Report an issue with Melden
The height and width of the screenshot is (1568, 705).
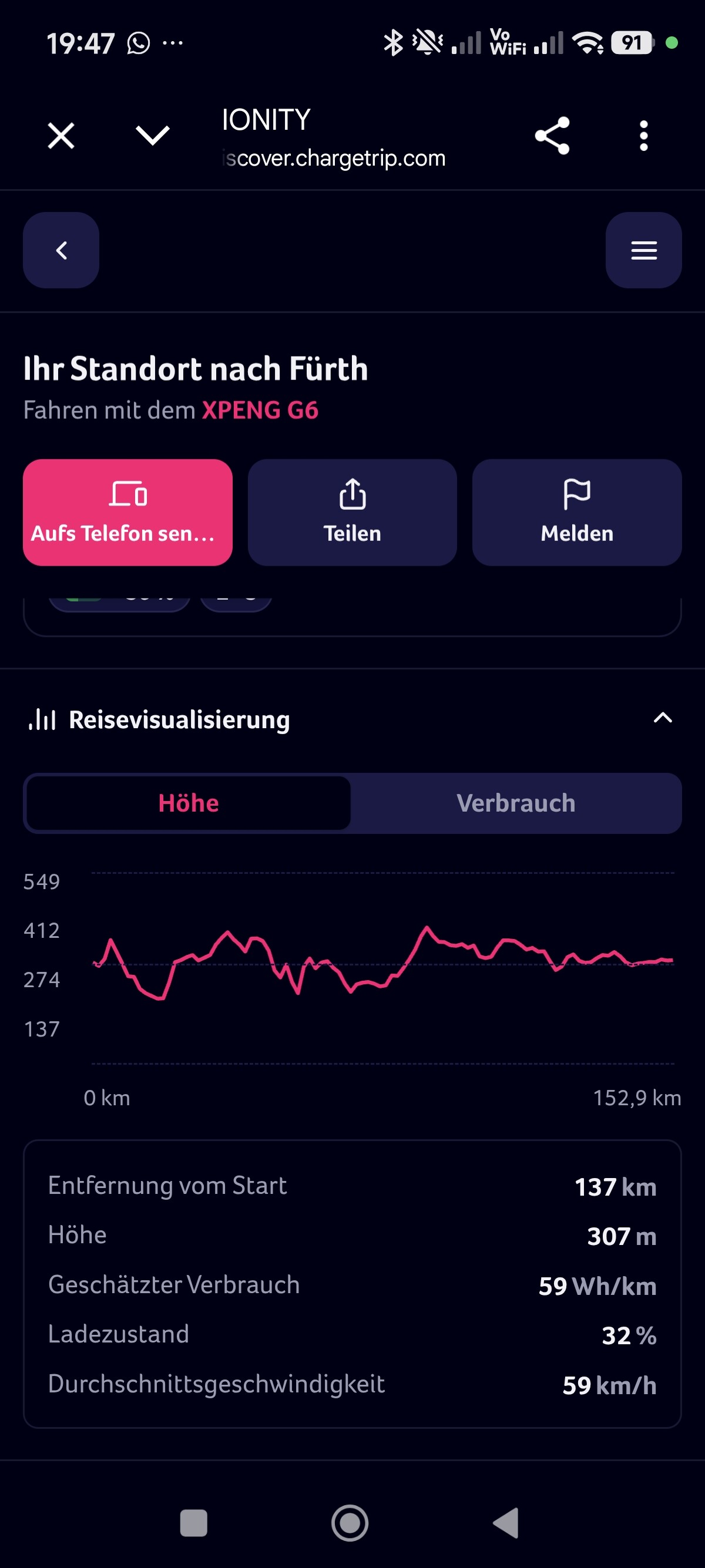pyautogui.click(x=576, y=513)
